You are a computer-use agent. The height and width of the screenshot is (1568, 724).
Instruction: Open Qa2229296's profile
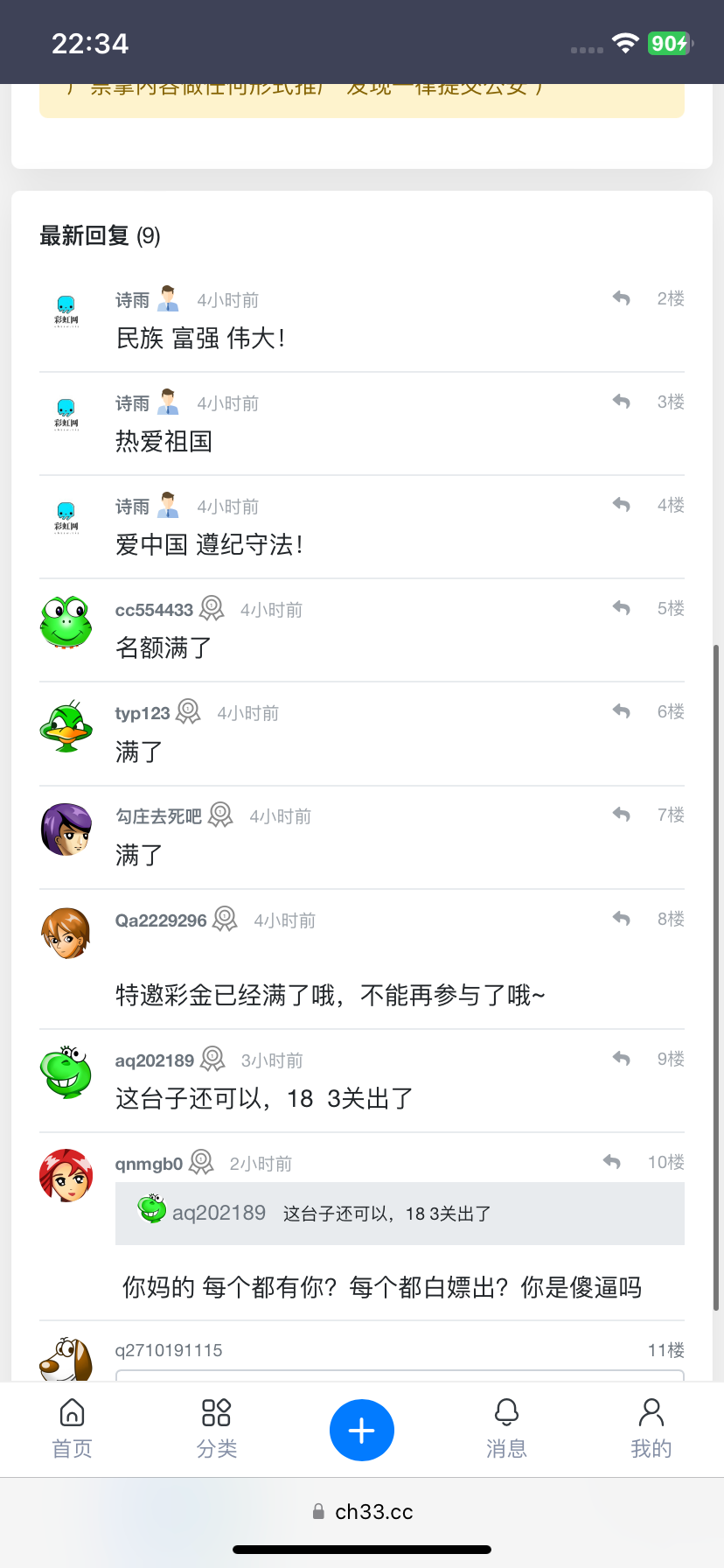66,933
